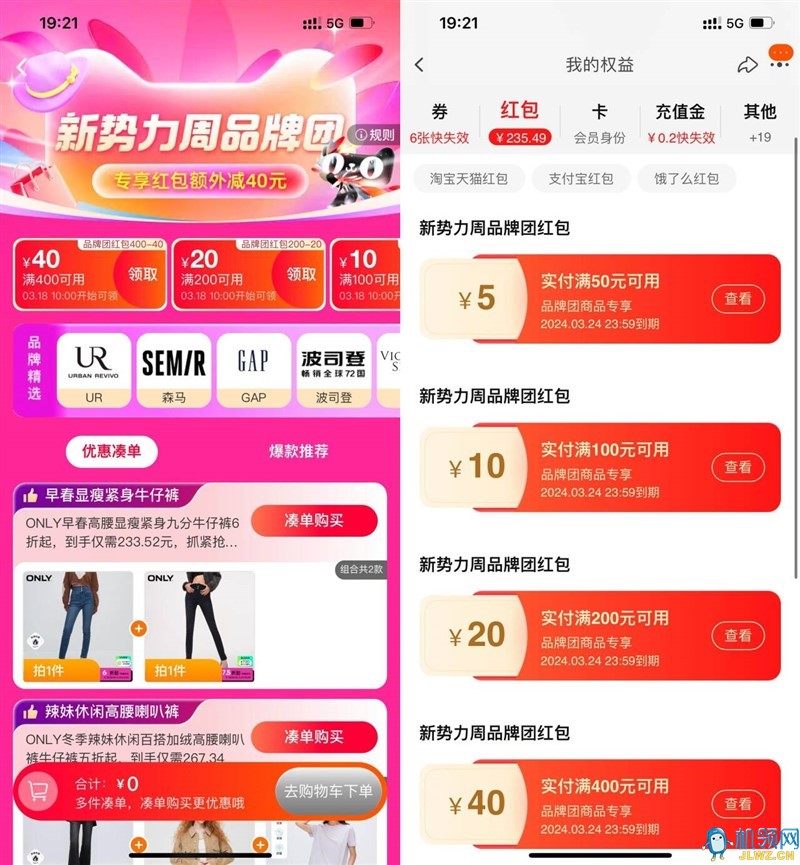This screenshot has width=800, height=865.
Task: Switch to the 爆款推荐 tab
Action: (x=298, y=451)
